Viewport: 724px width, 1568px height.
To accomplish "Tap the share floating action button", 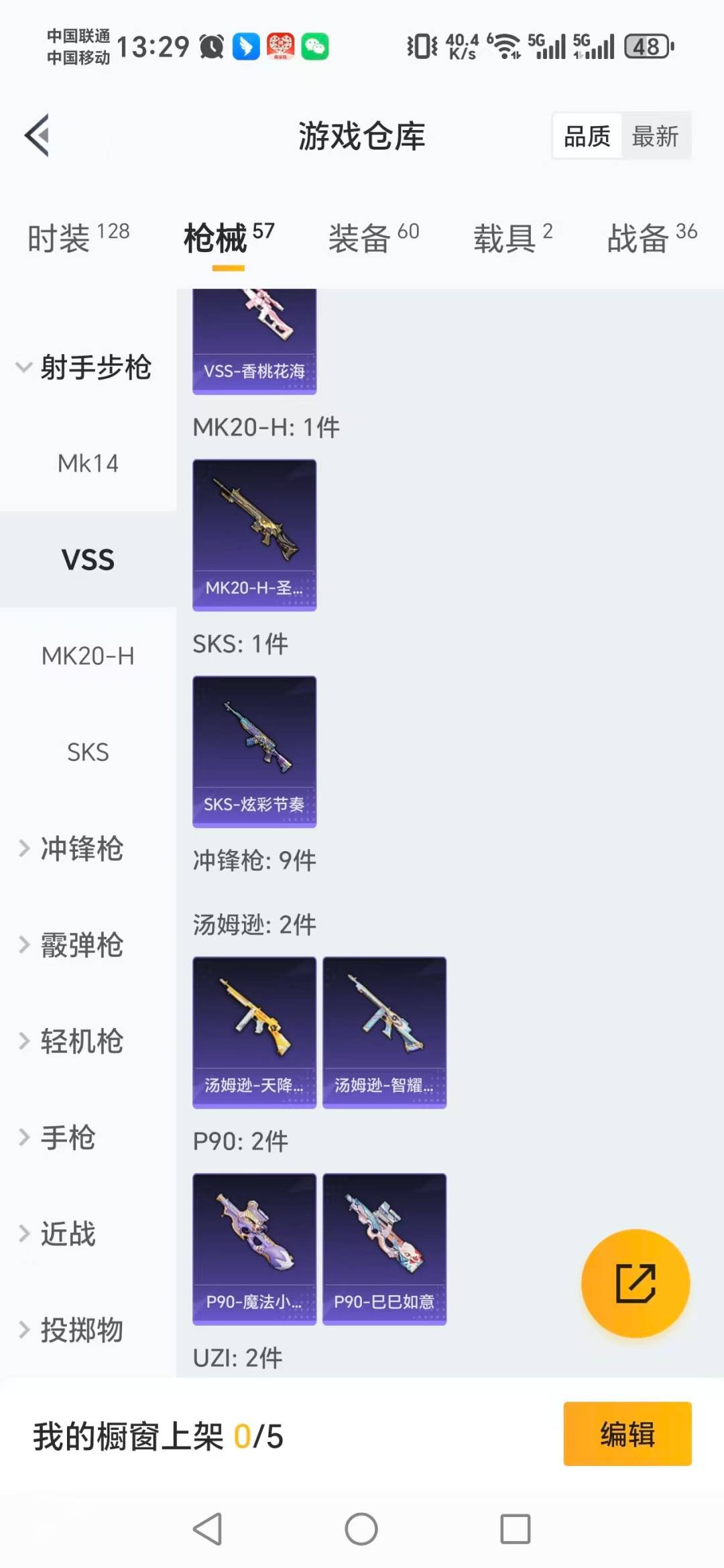I will point(634,1282).
